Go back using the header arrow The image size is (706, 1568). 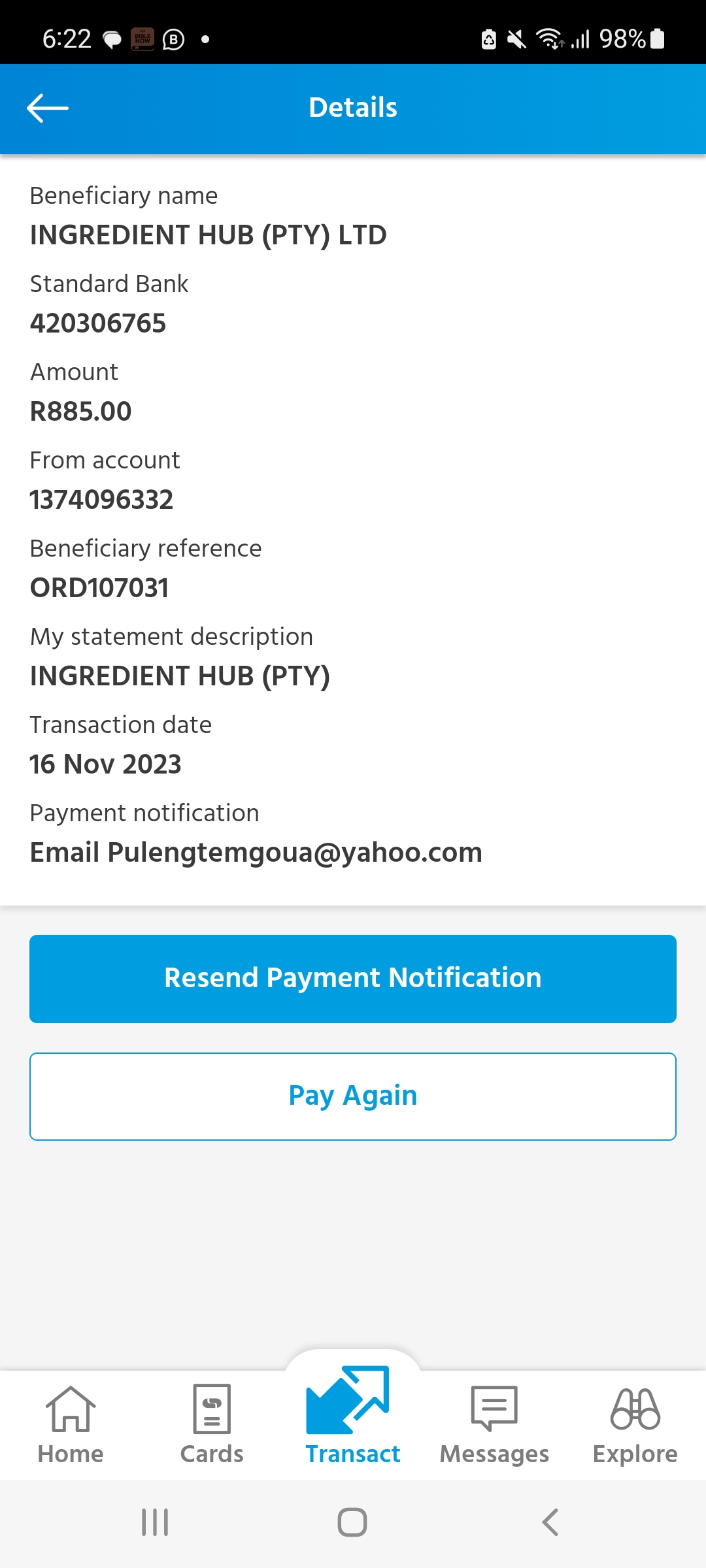point(48,108)
